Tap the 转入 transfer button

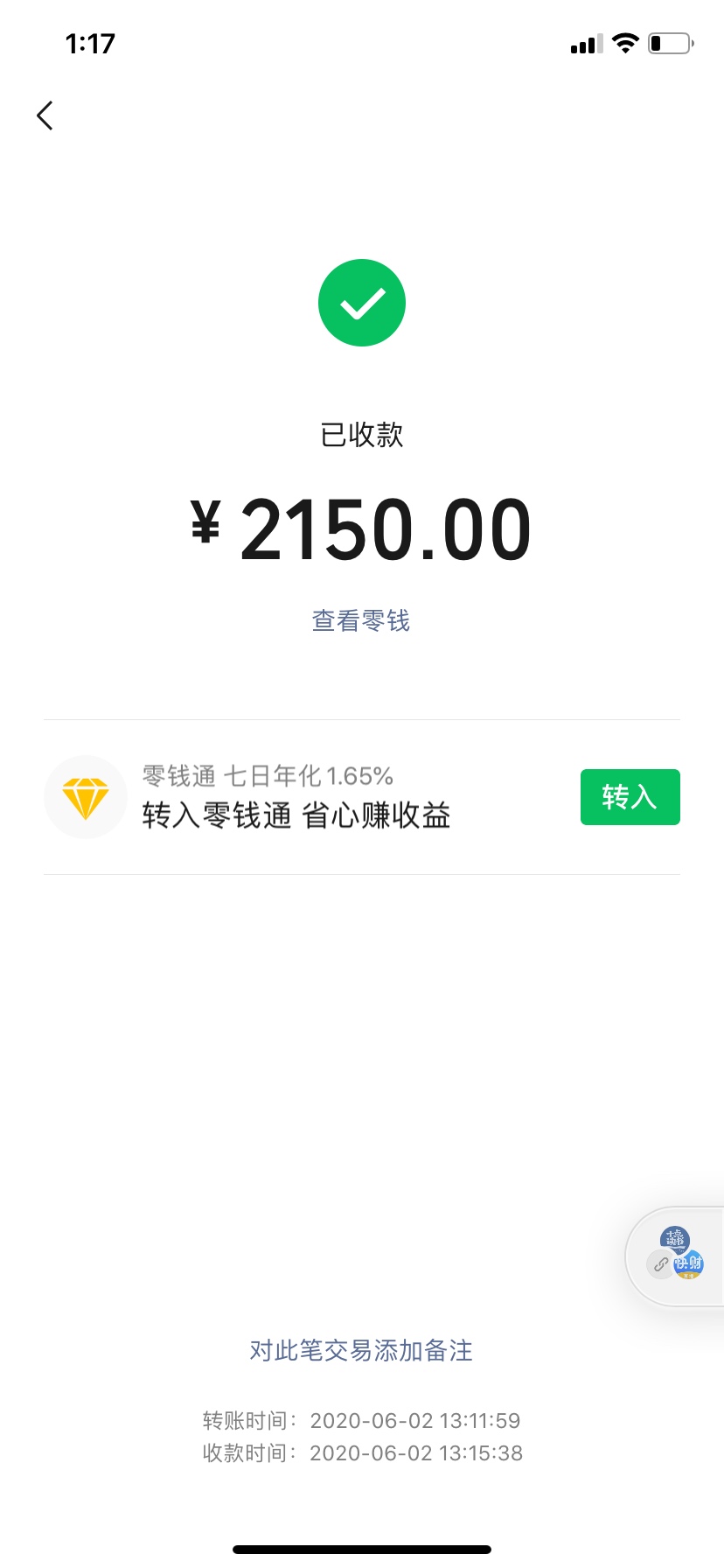coord(630,796)
